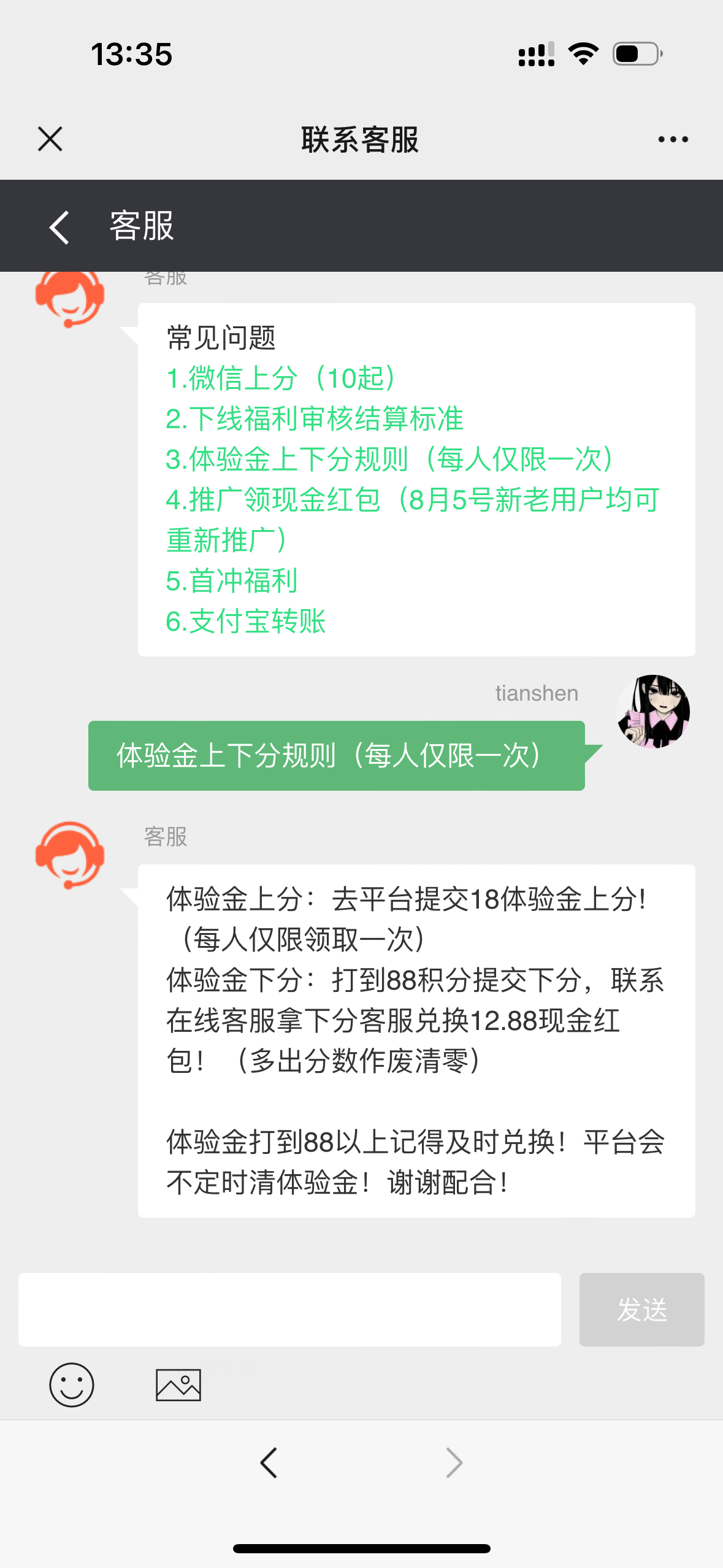Tap the 发送 send button
Viewport: 723px width, 1568px height.
pos(641,1309)
